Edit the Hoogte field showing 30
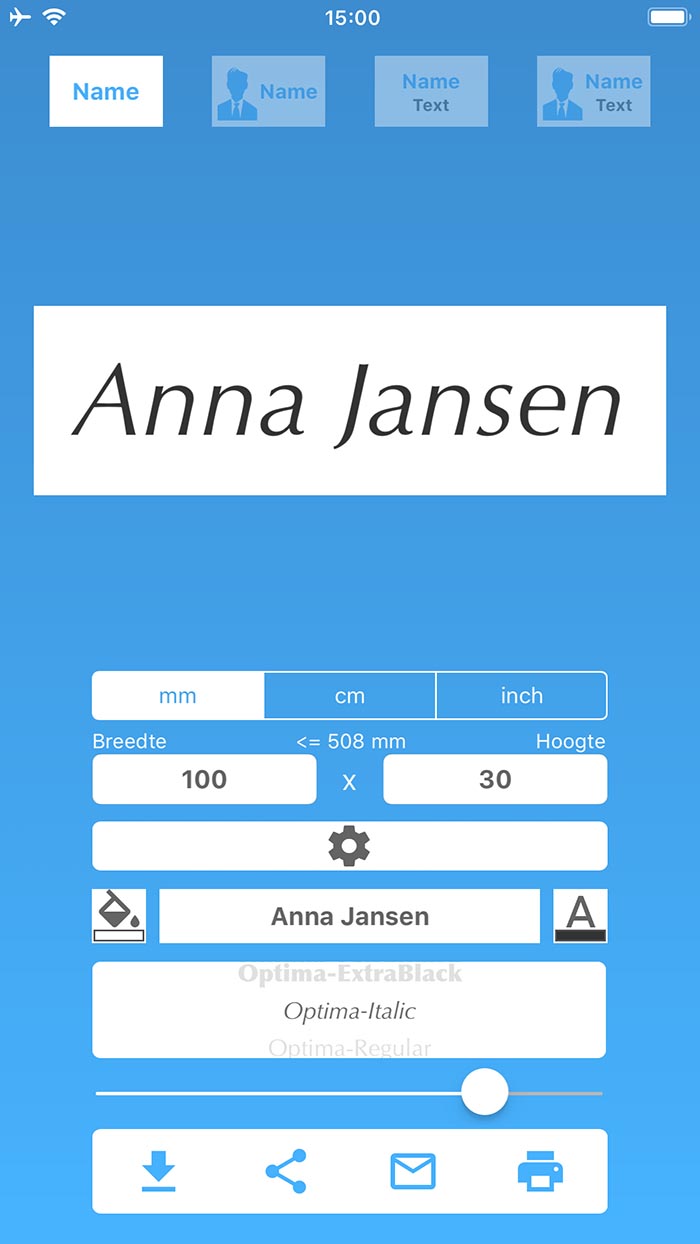This screenshot has height=1244, width=700. pos(495,779)
